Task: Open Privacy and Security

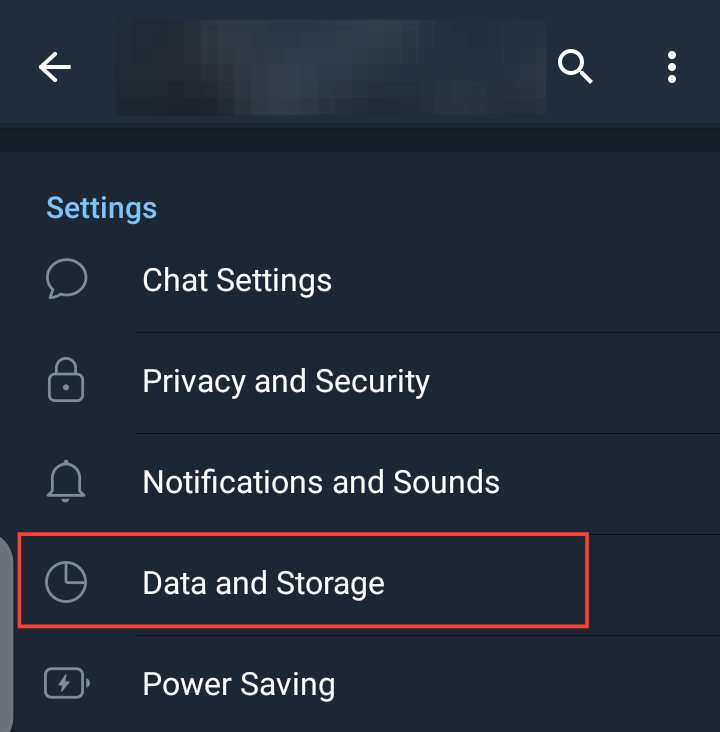Action: (x=360, y=382)
